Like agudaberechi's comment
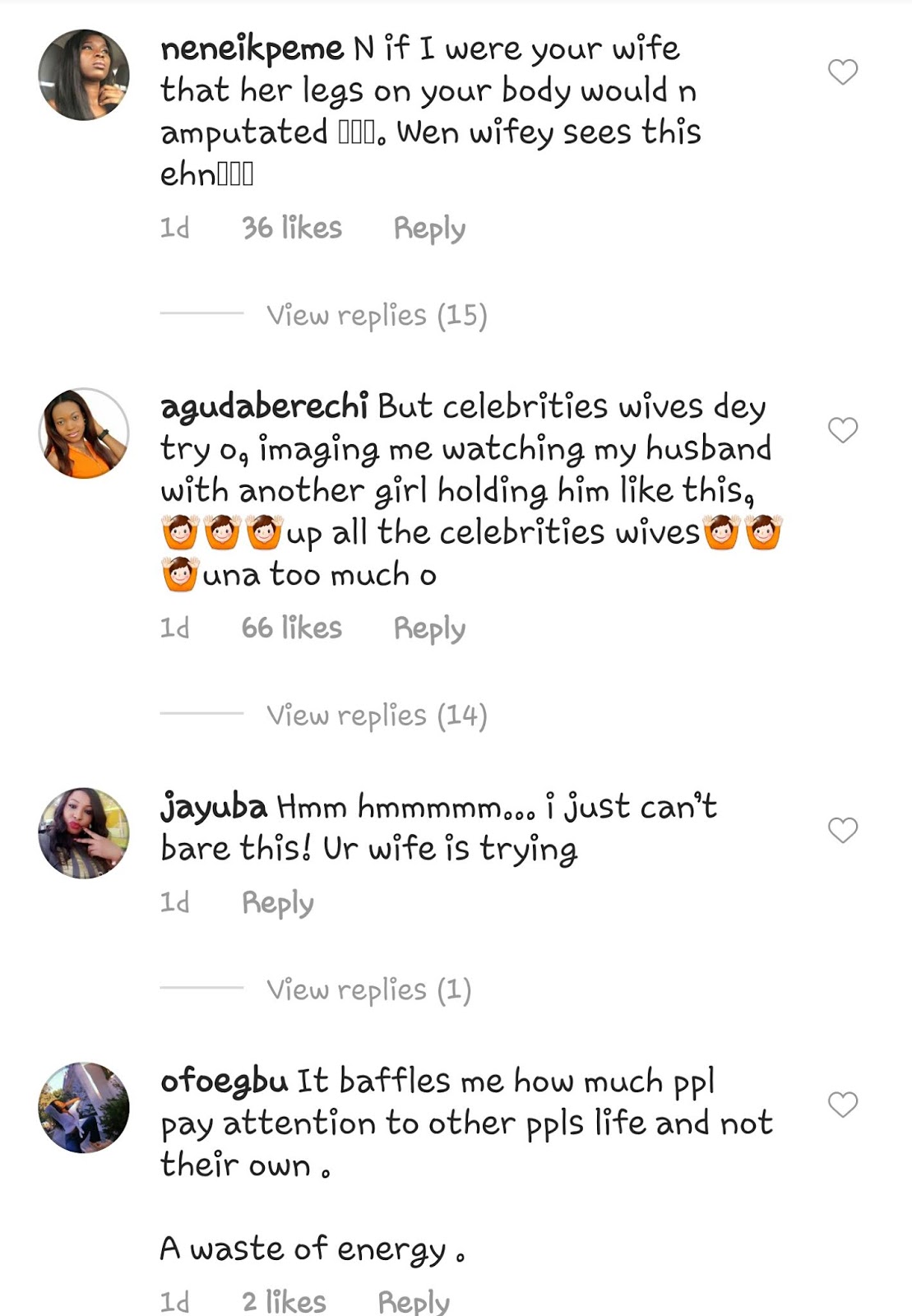Image resolution: width=912 pixels, height=1316 pixels. [843, 430]
